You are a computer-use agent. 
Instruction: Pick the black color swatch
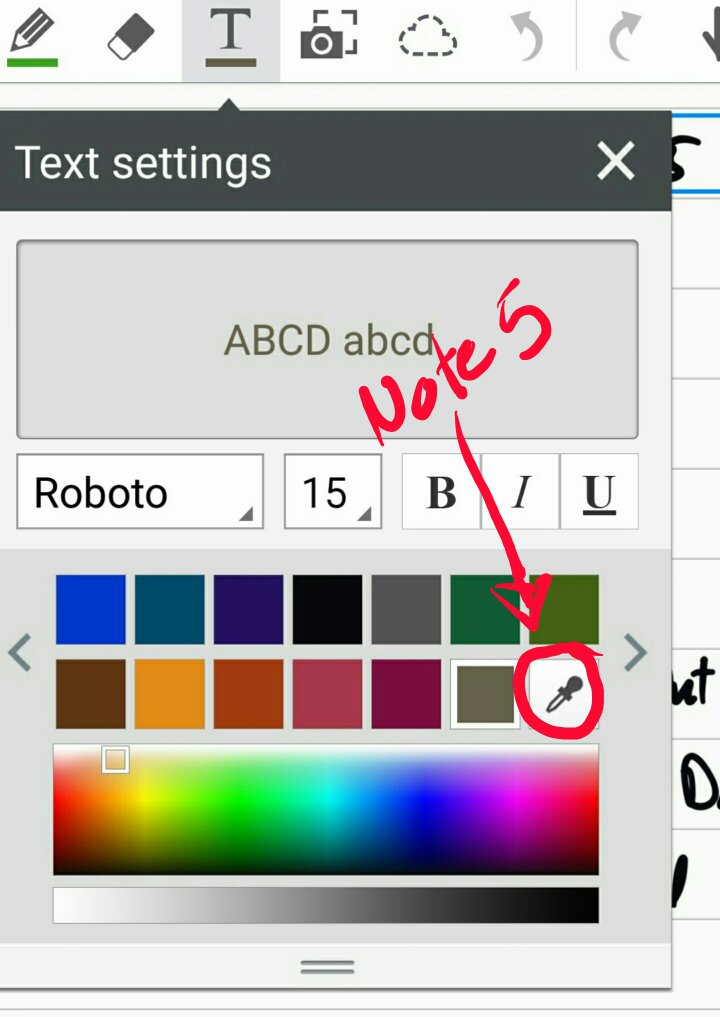click(x=328, y=609)
